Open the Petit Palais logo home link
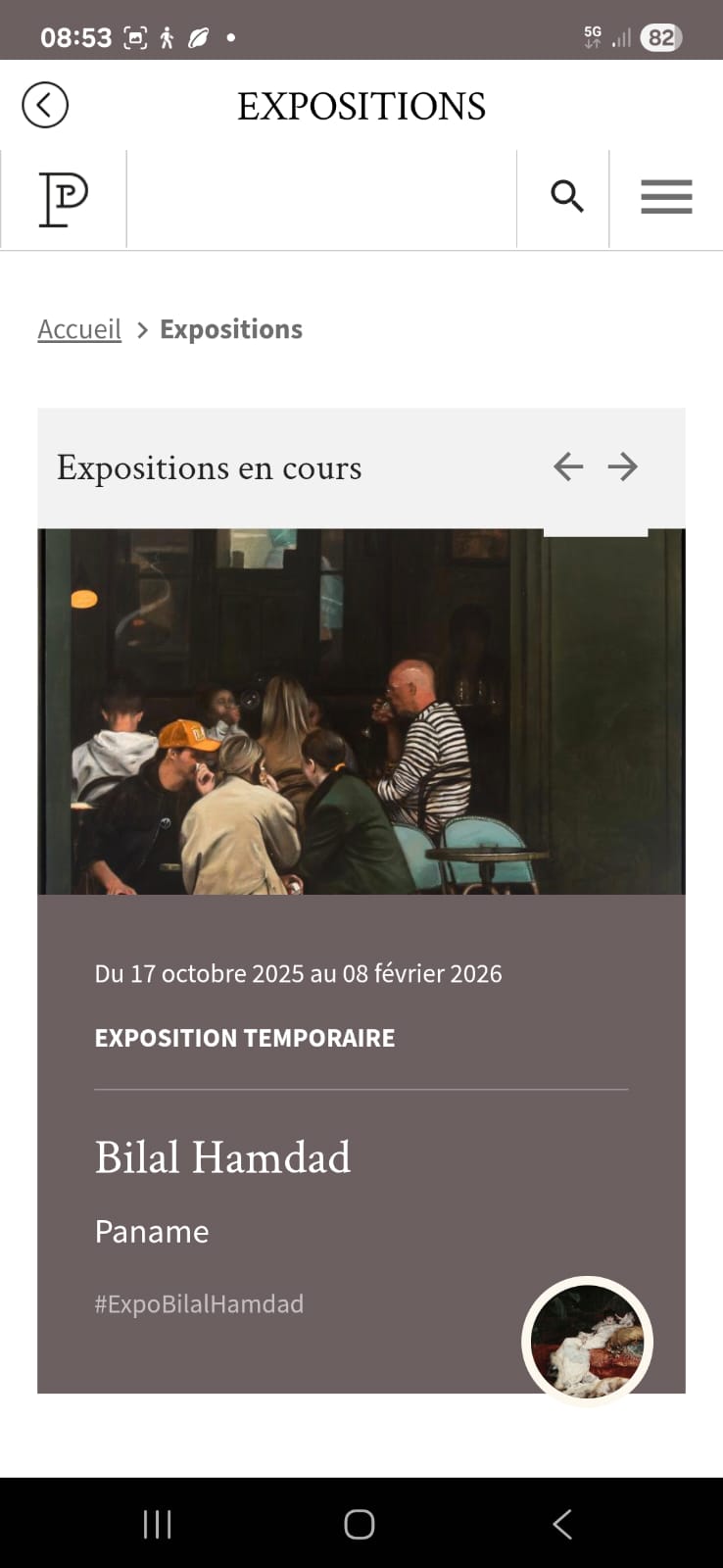This screenshot has height=1568, width=723. pos(64,199)
